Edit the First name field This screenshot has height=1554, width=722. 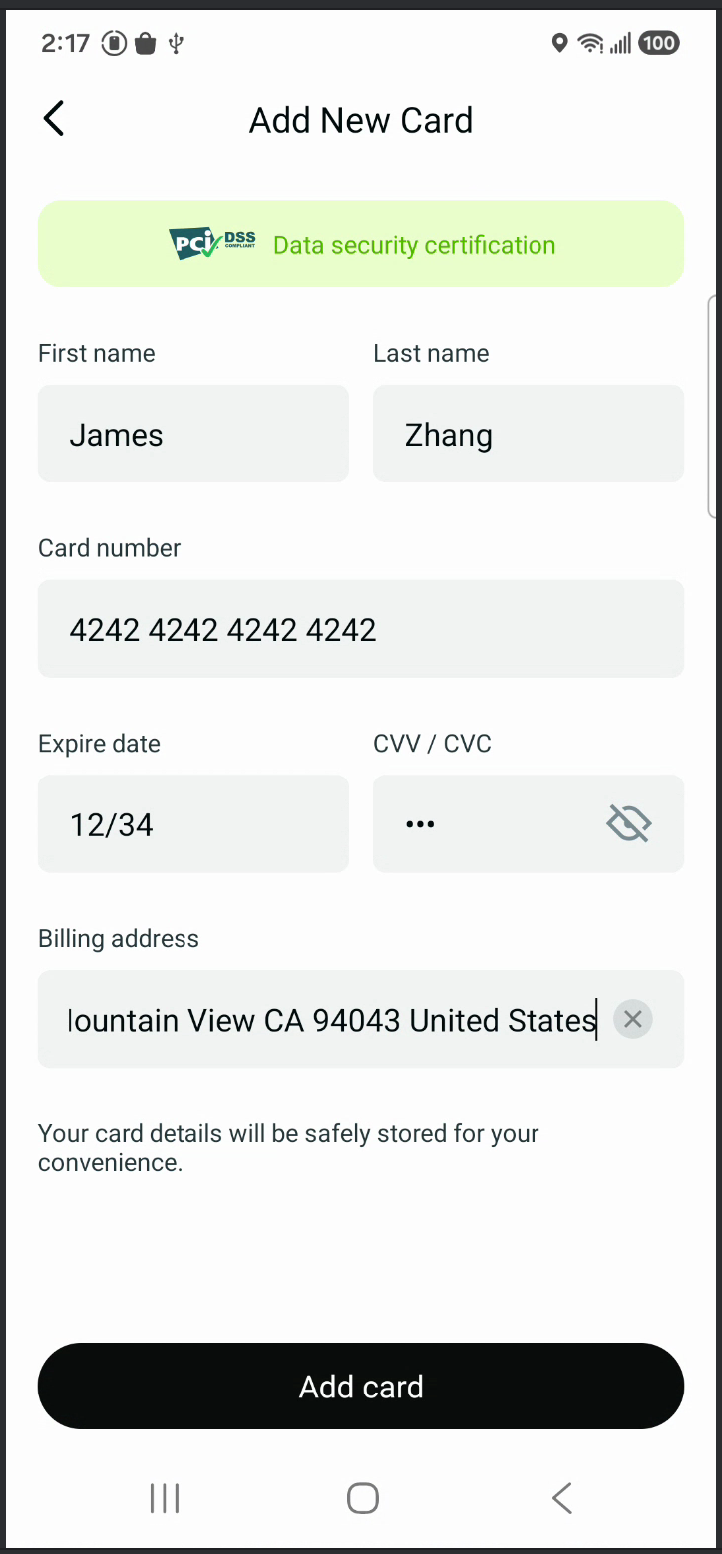tap(193, 434)
